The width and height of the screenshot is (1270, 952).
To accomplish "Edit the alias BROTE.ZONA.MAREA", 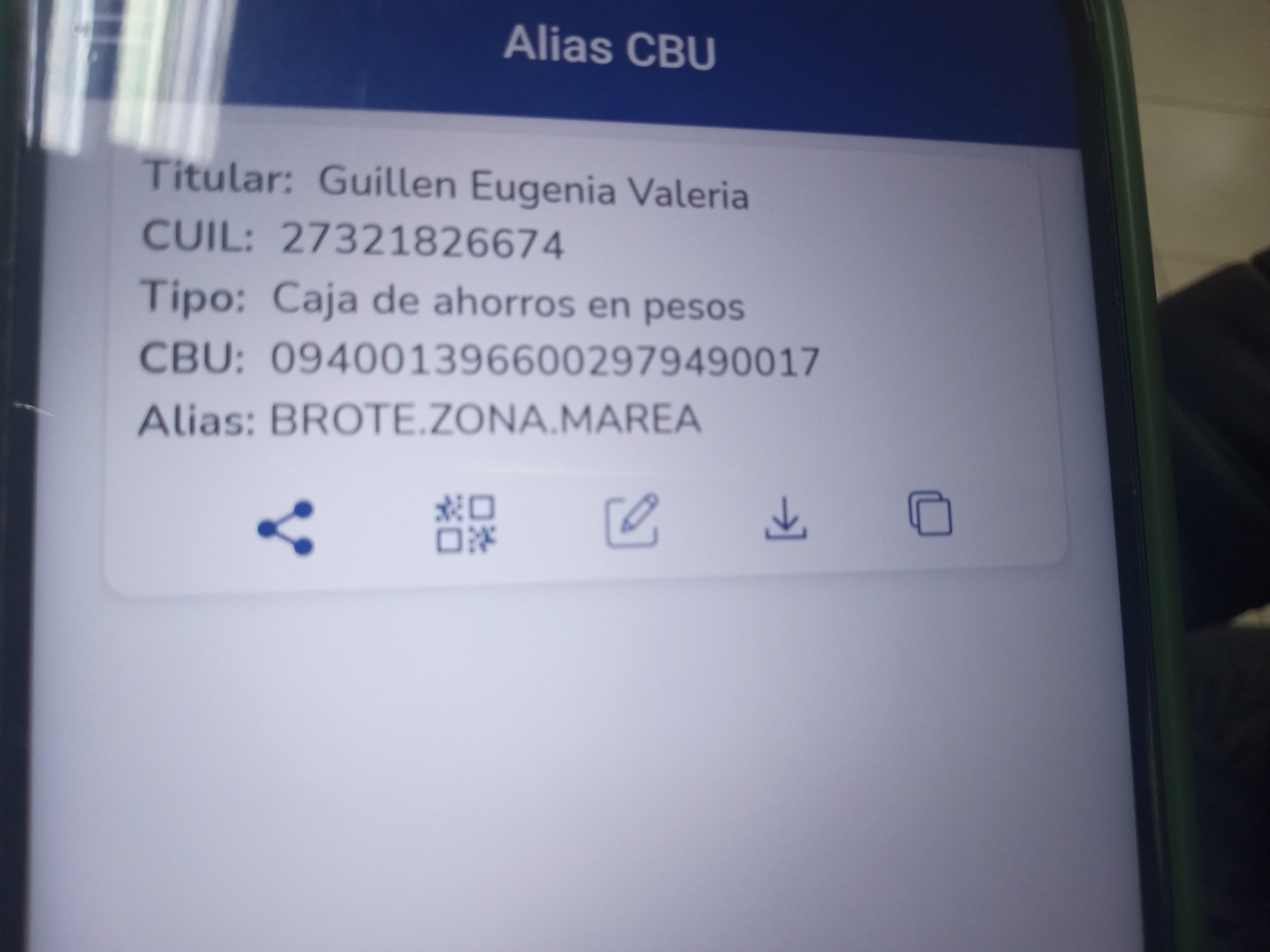I will 632,520.
